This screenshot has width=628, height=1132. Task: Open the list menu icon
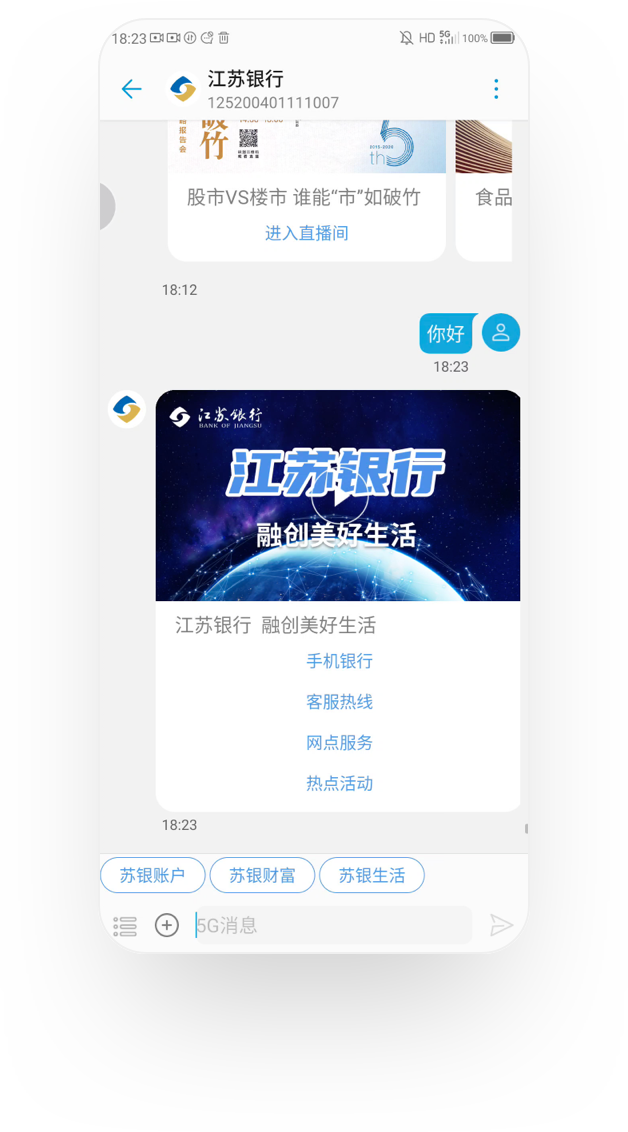point(125,926)
